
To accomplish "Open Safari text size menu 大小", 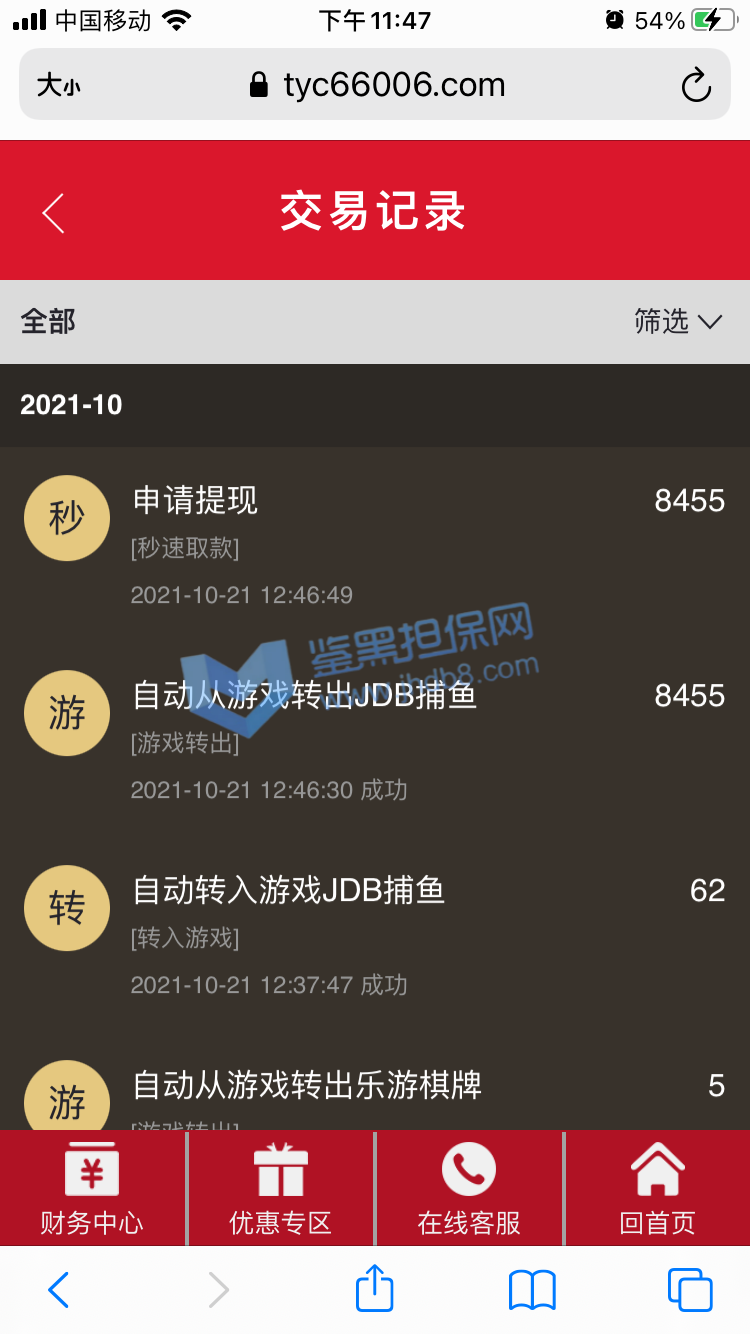I will point(59,86).
